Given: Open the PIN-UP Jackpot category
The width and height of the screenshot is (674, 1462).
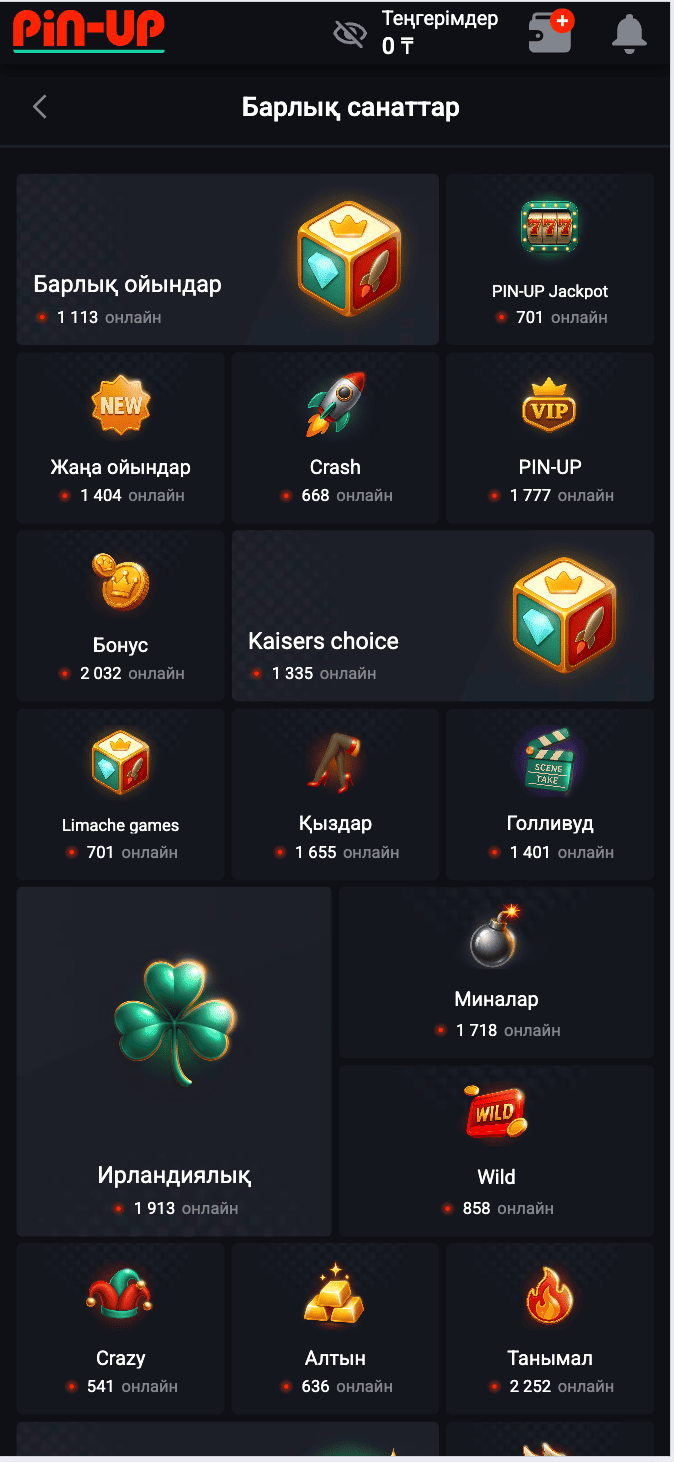Looking at the screenshot, I should (x=550, y=260).
